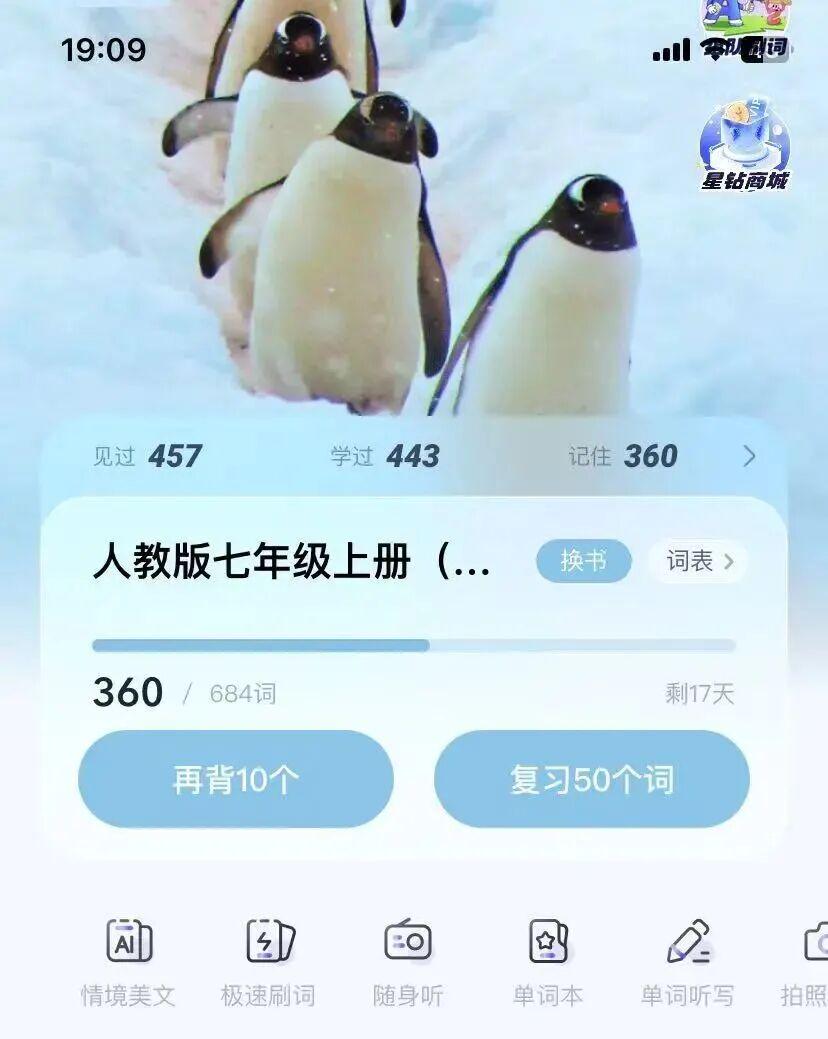Expand the learning stats chevron

pyautogui.click(x=750, y=457)
